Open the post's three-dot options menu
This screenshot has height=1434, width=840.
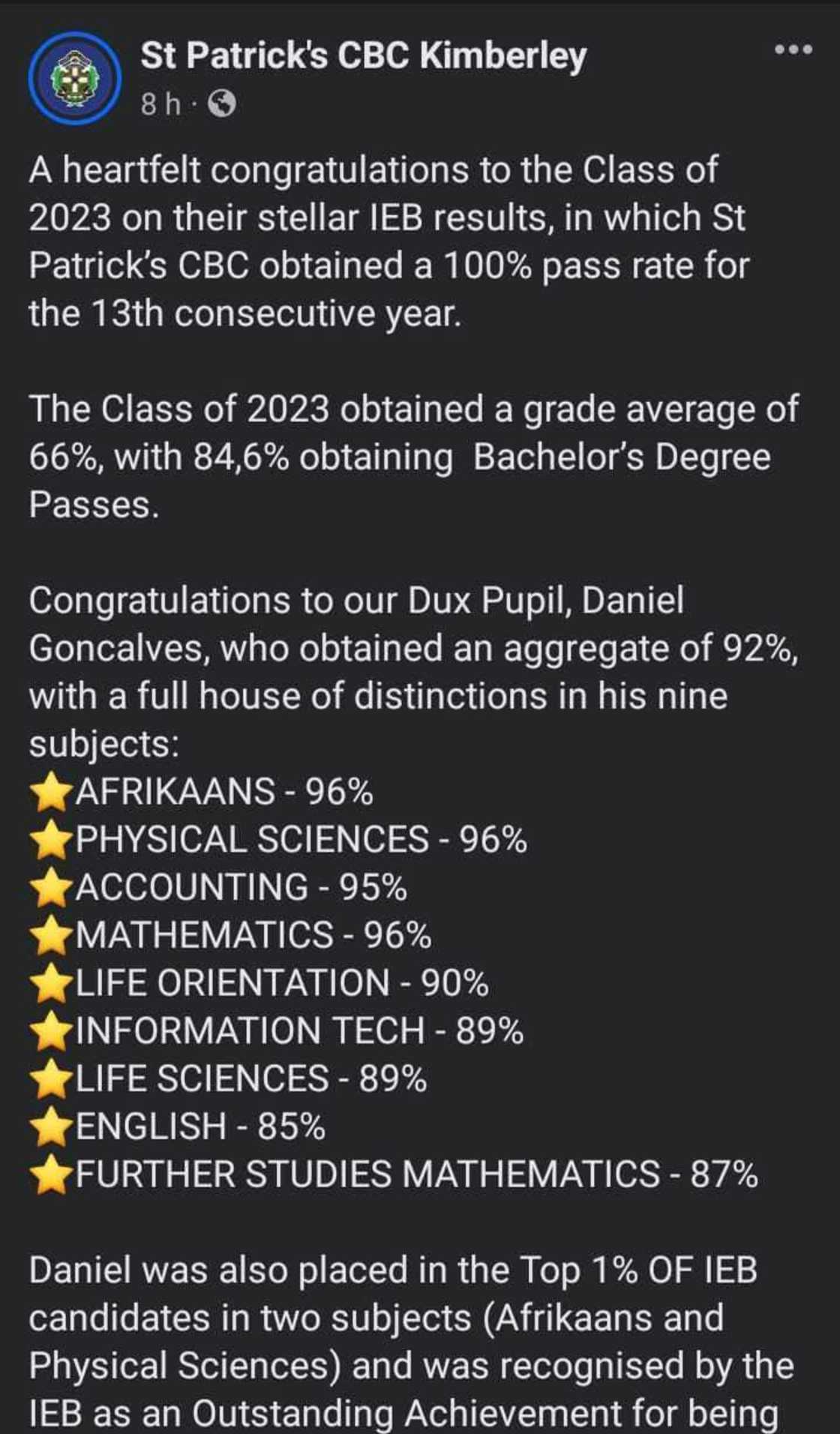coord(793,50)
